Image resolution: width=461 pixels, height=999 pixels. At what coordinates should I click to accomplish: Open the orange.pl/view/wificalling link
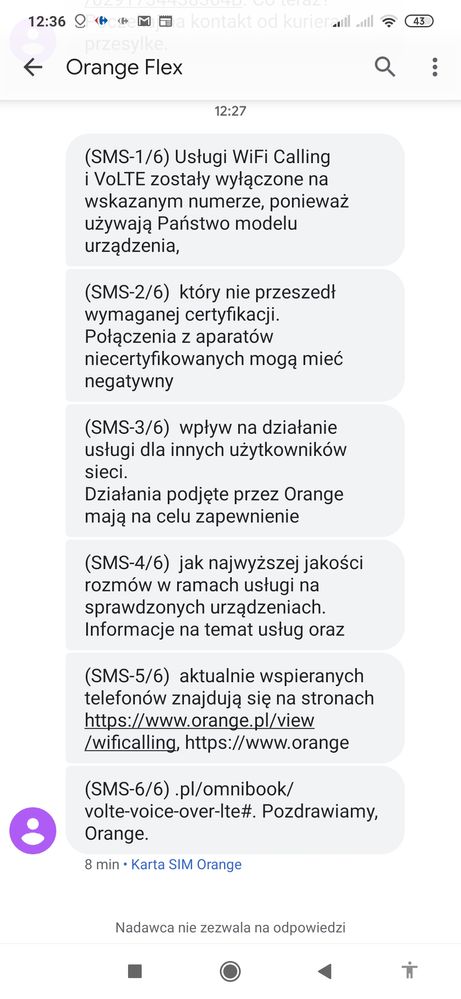[199, 731]
